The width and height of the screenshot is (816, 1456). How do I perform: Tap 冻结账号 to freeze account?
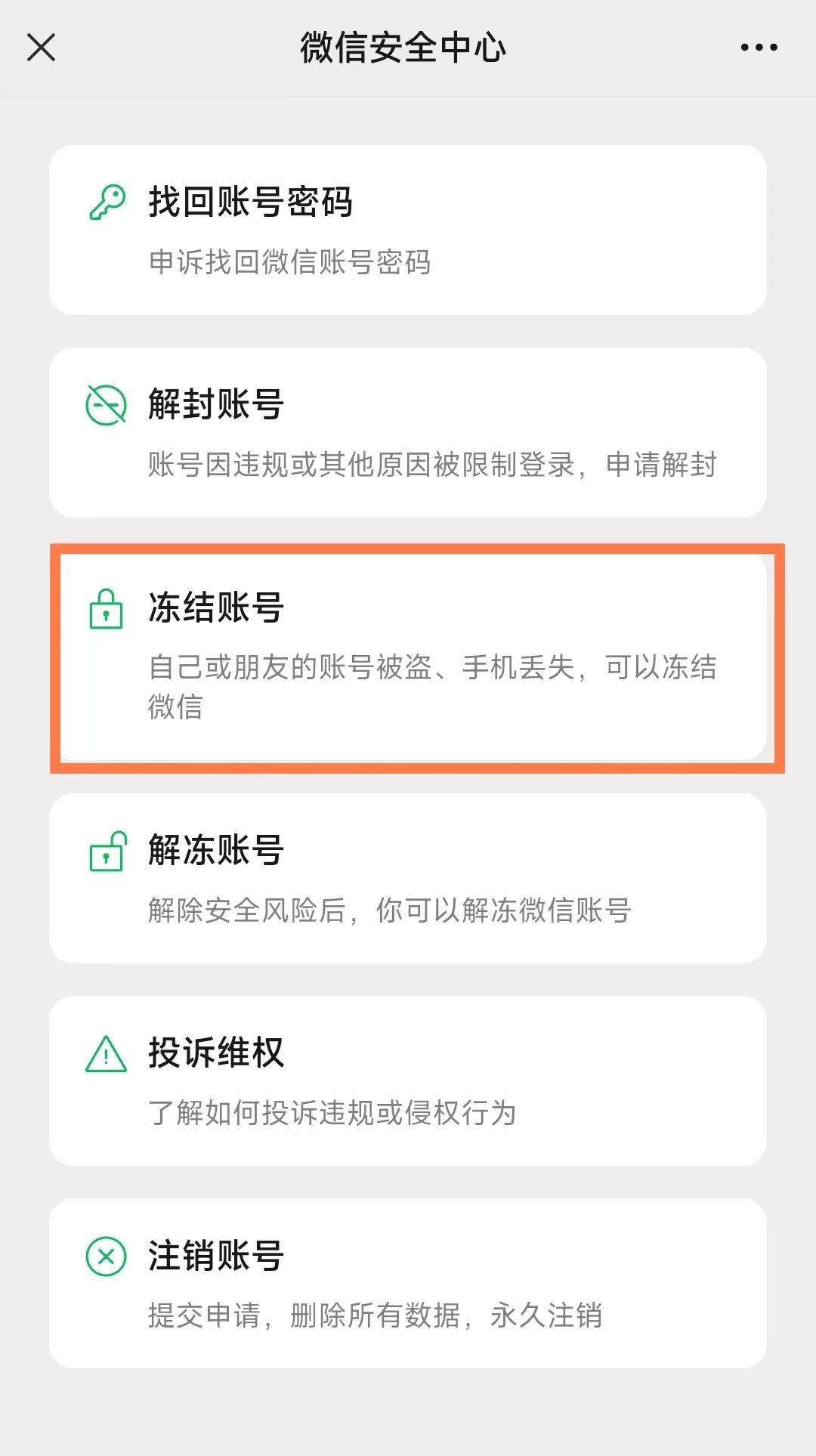click(x=408, y=656)
